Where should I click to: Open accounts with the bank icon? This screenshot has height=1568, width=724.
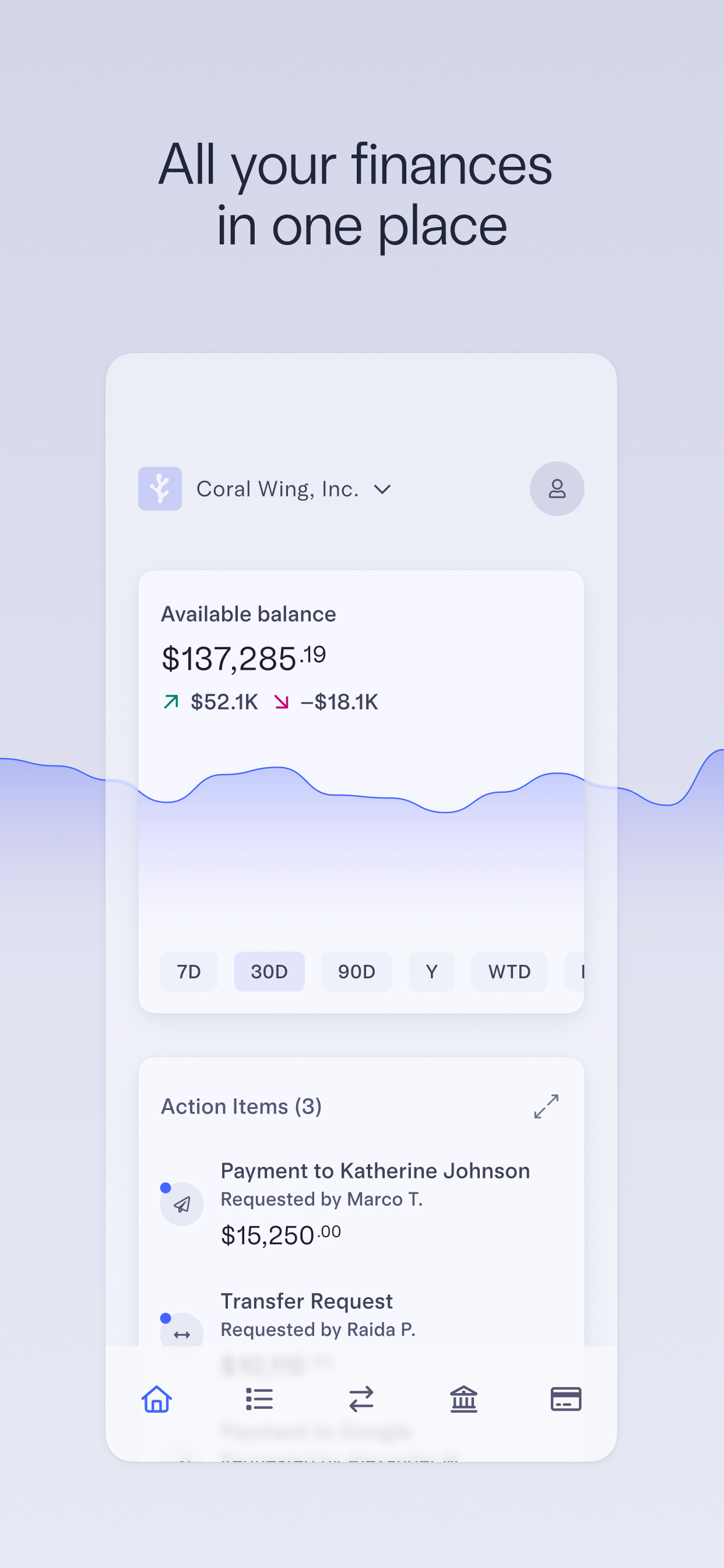coord(463,1399)
